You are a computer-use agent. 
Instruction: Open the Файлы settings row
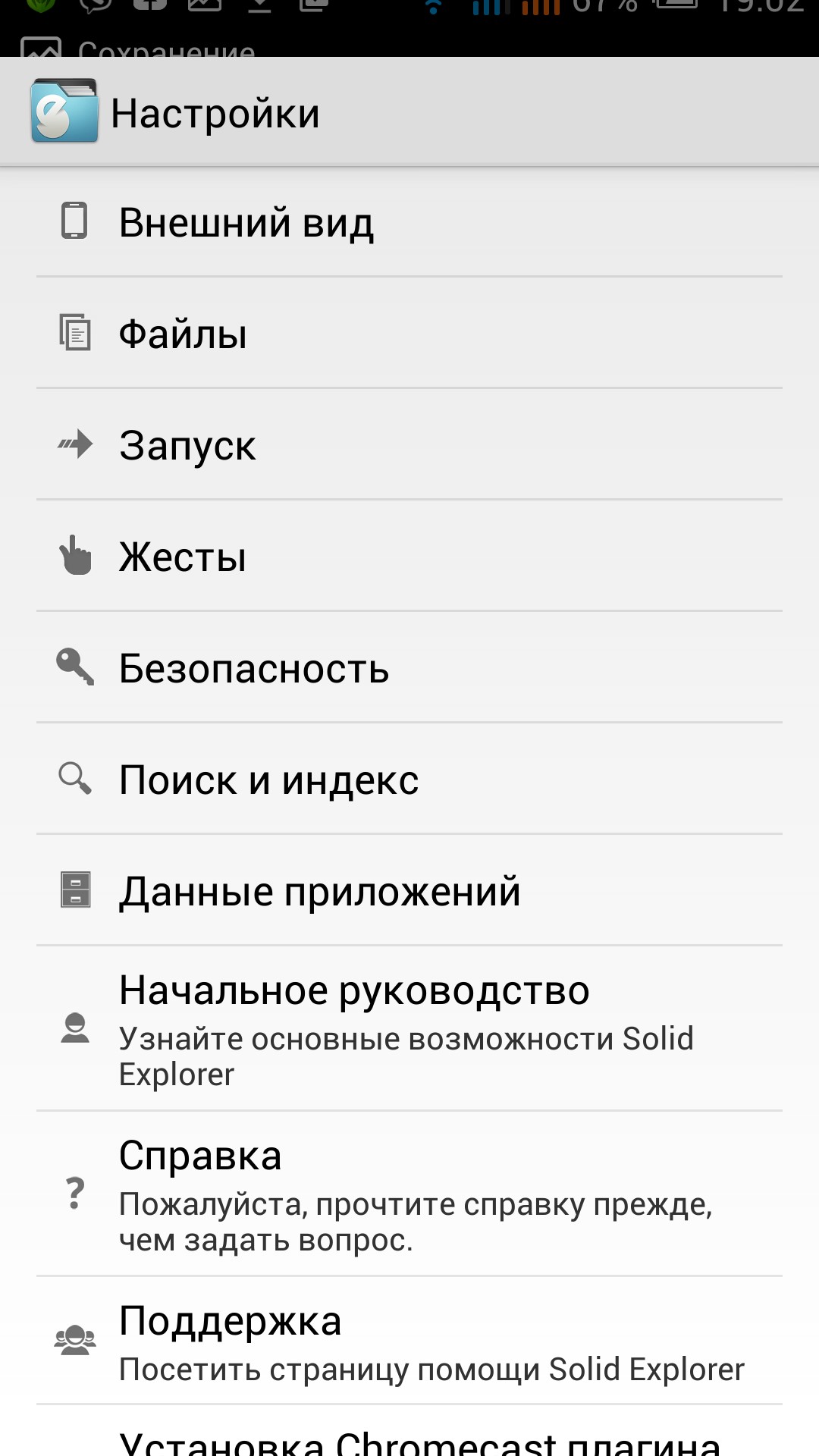[409, 334]
